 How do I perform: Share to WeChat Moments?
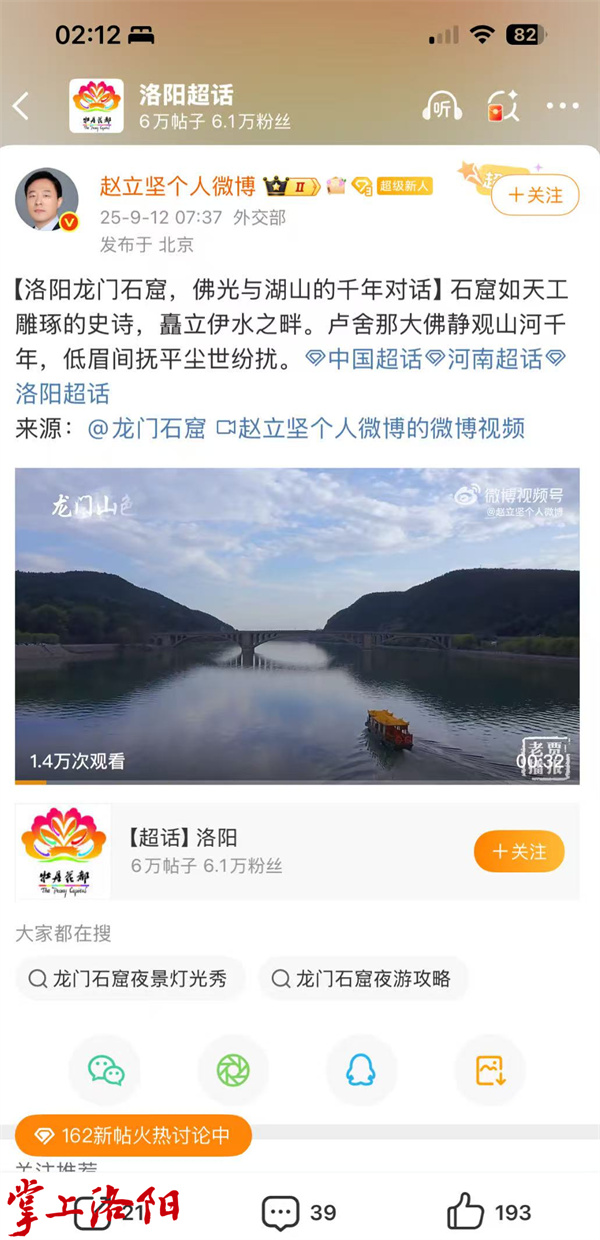coord(233,1071)
